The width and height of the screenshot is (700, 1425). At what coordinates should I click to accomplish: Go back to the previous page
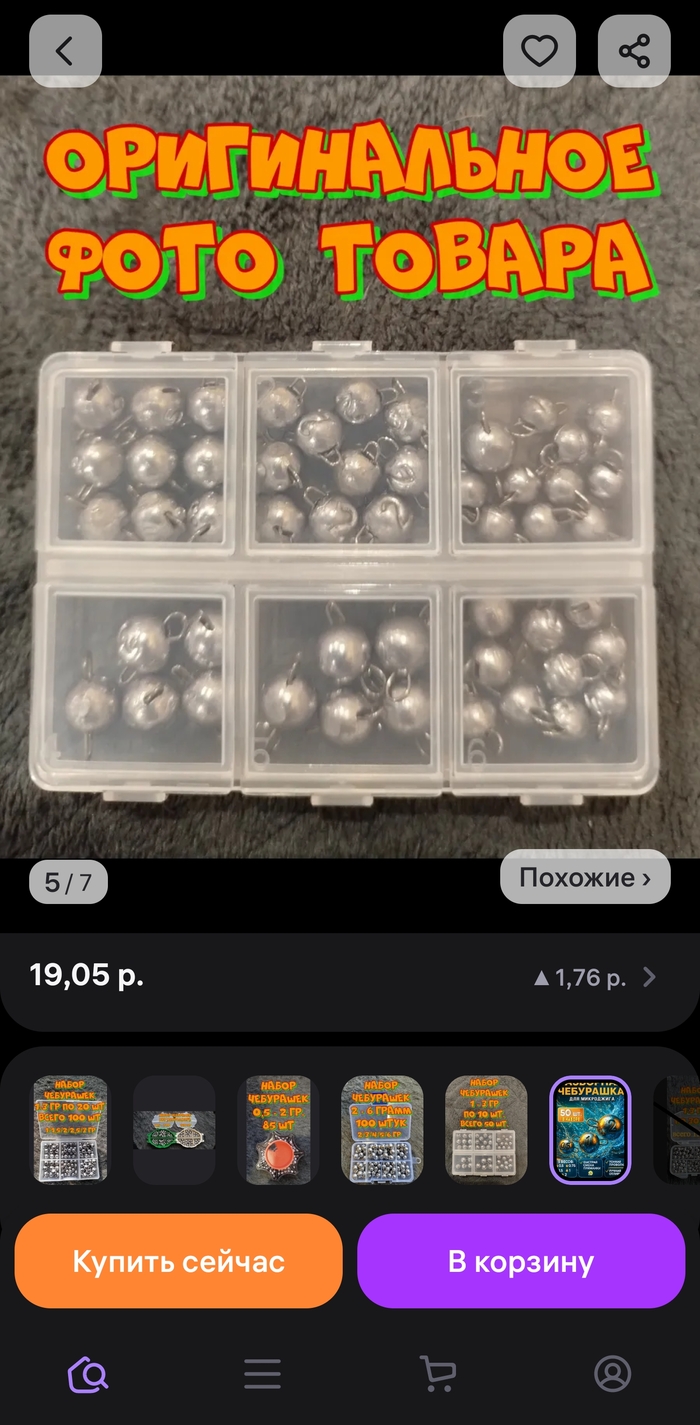pos(65,51)
